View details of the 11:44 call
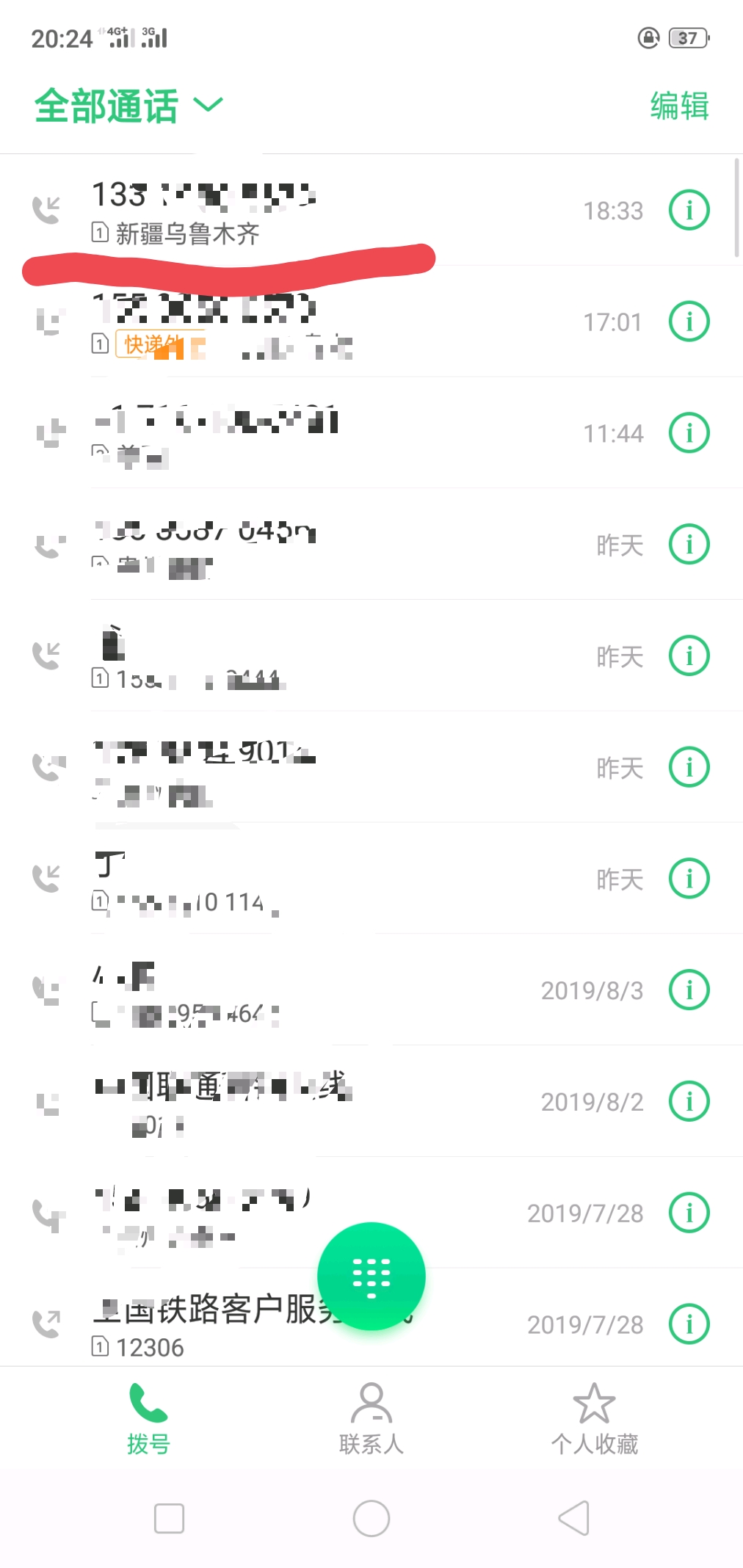Viewport: 743px width, 1568px height. coord(689,433)
